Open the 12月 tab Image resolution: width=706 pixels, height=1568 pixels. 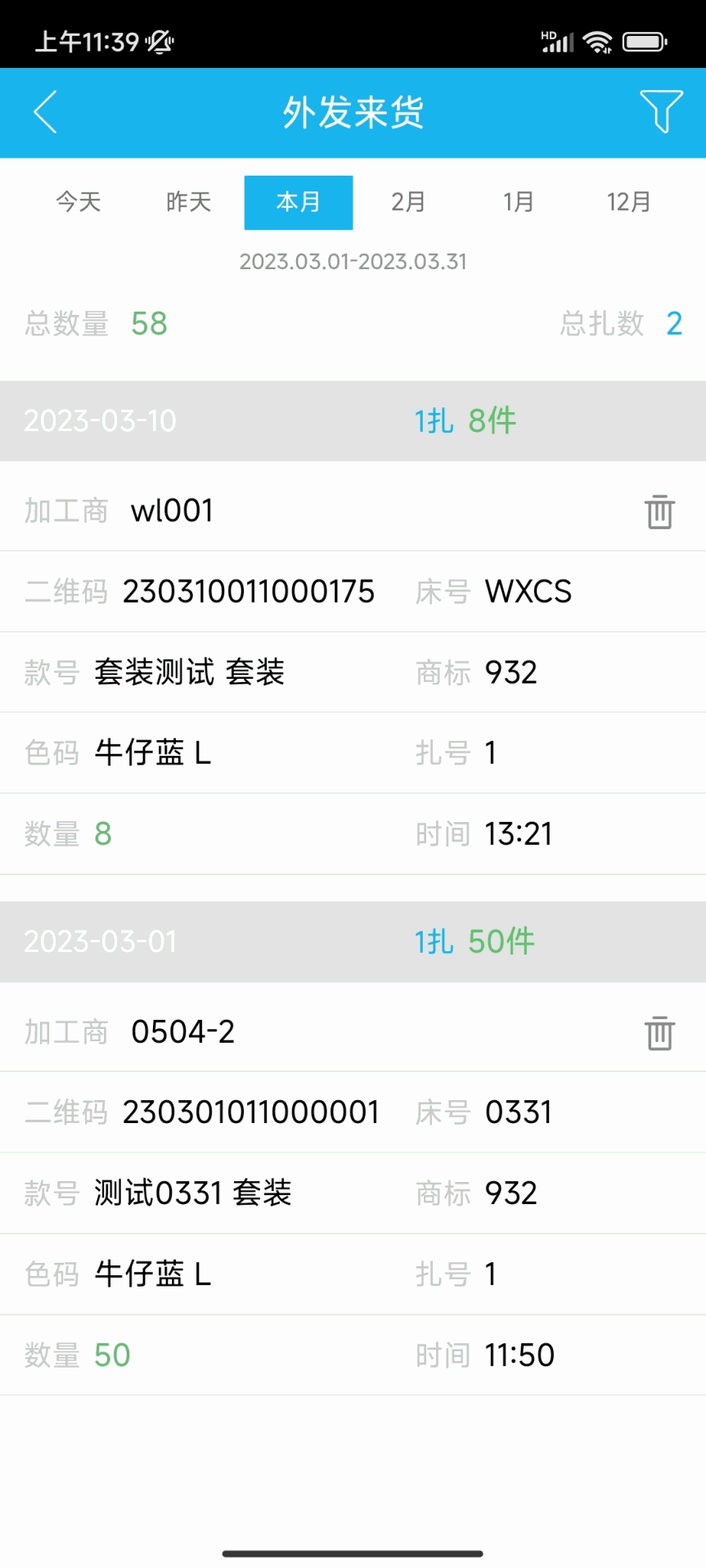pos(628,202)
